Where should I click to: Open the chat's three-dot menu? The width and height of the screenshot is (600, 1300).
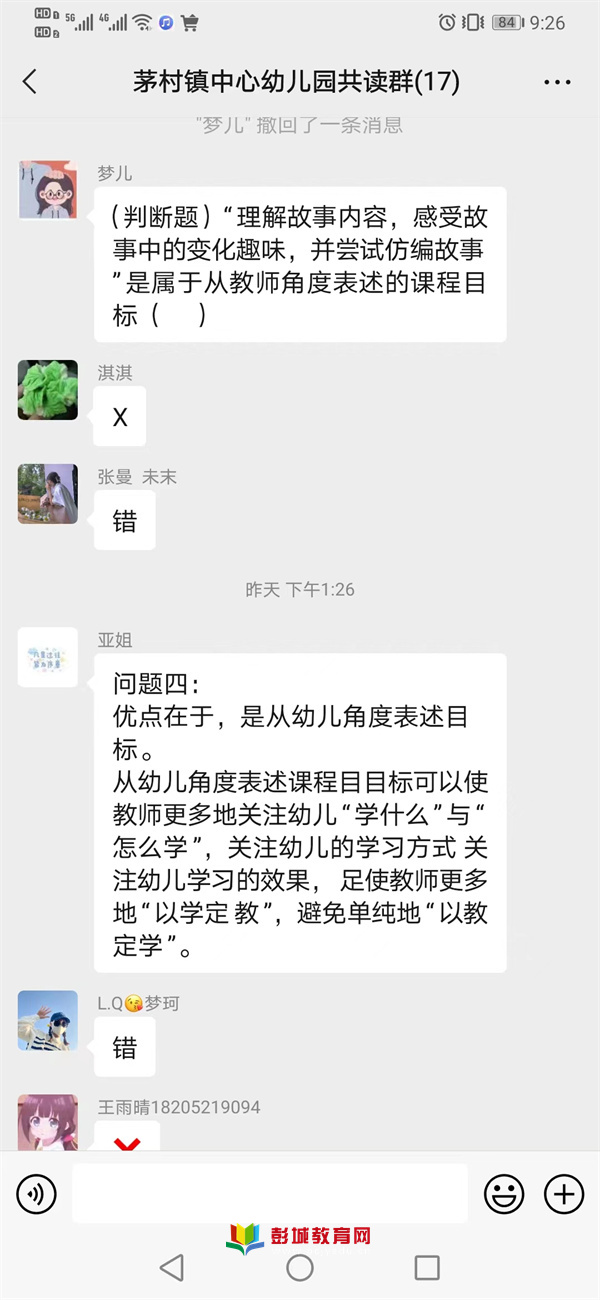point(557,82)
